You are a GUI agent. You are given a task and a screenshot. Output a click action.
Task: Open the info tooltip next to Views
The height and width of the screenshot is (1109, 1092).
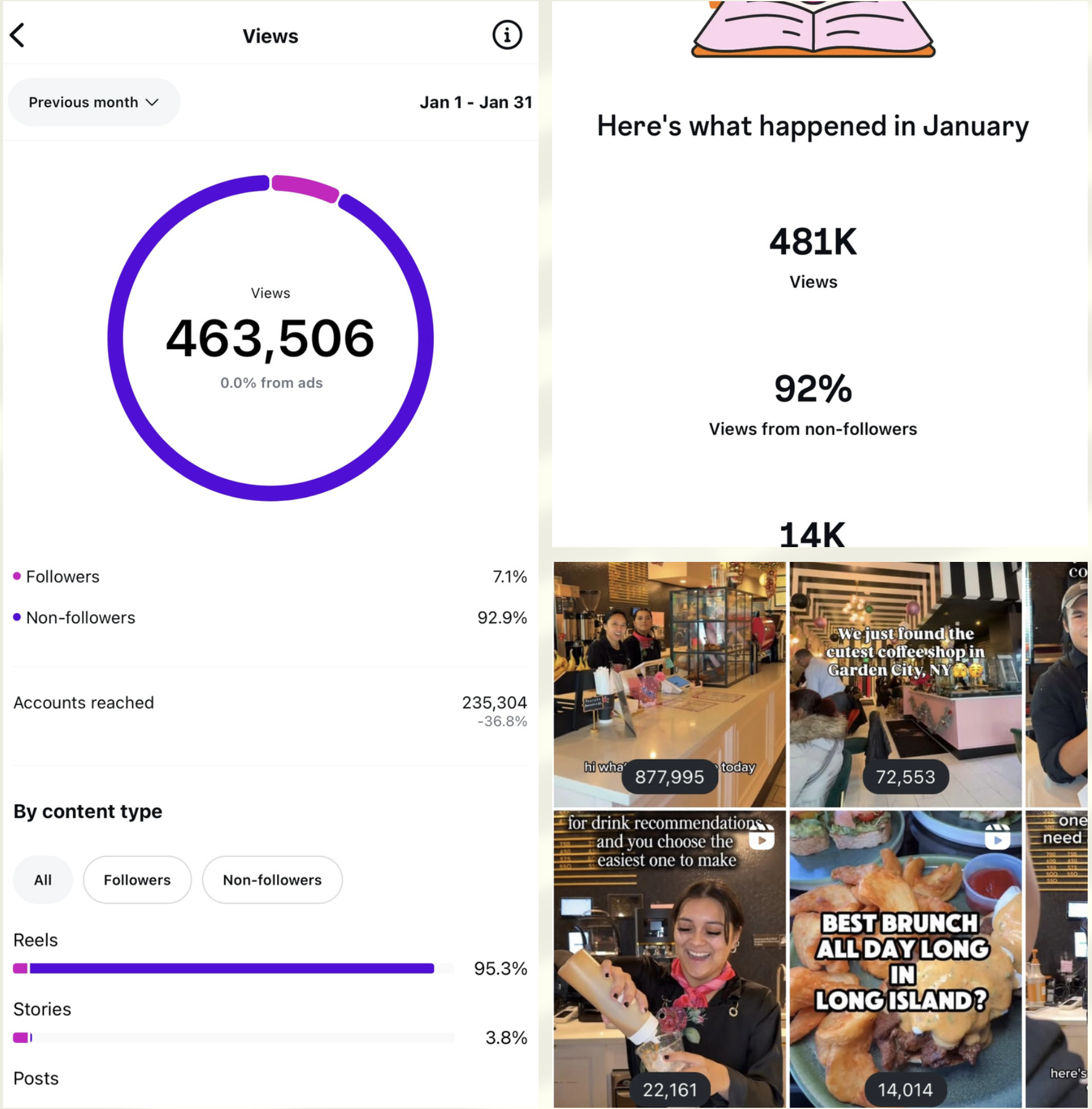point(506,35)
